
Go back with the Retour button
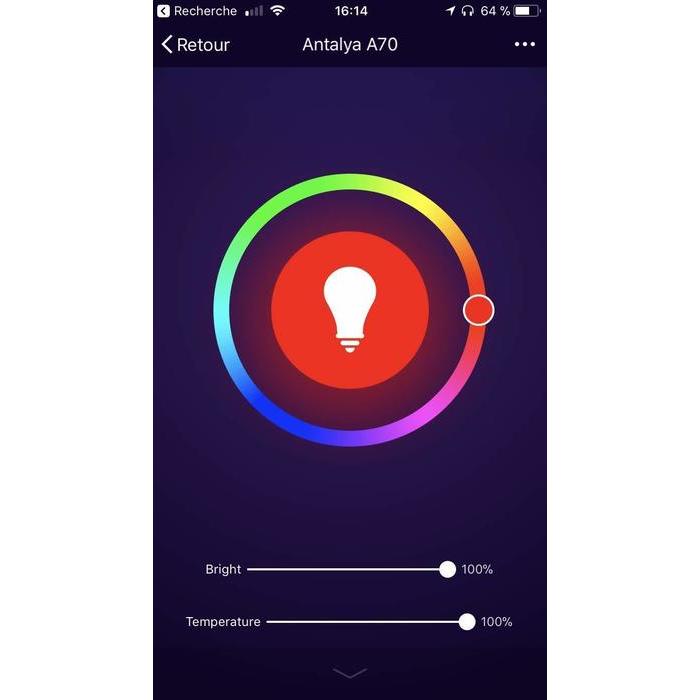point(196,45)
